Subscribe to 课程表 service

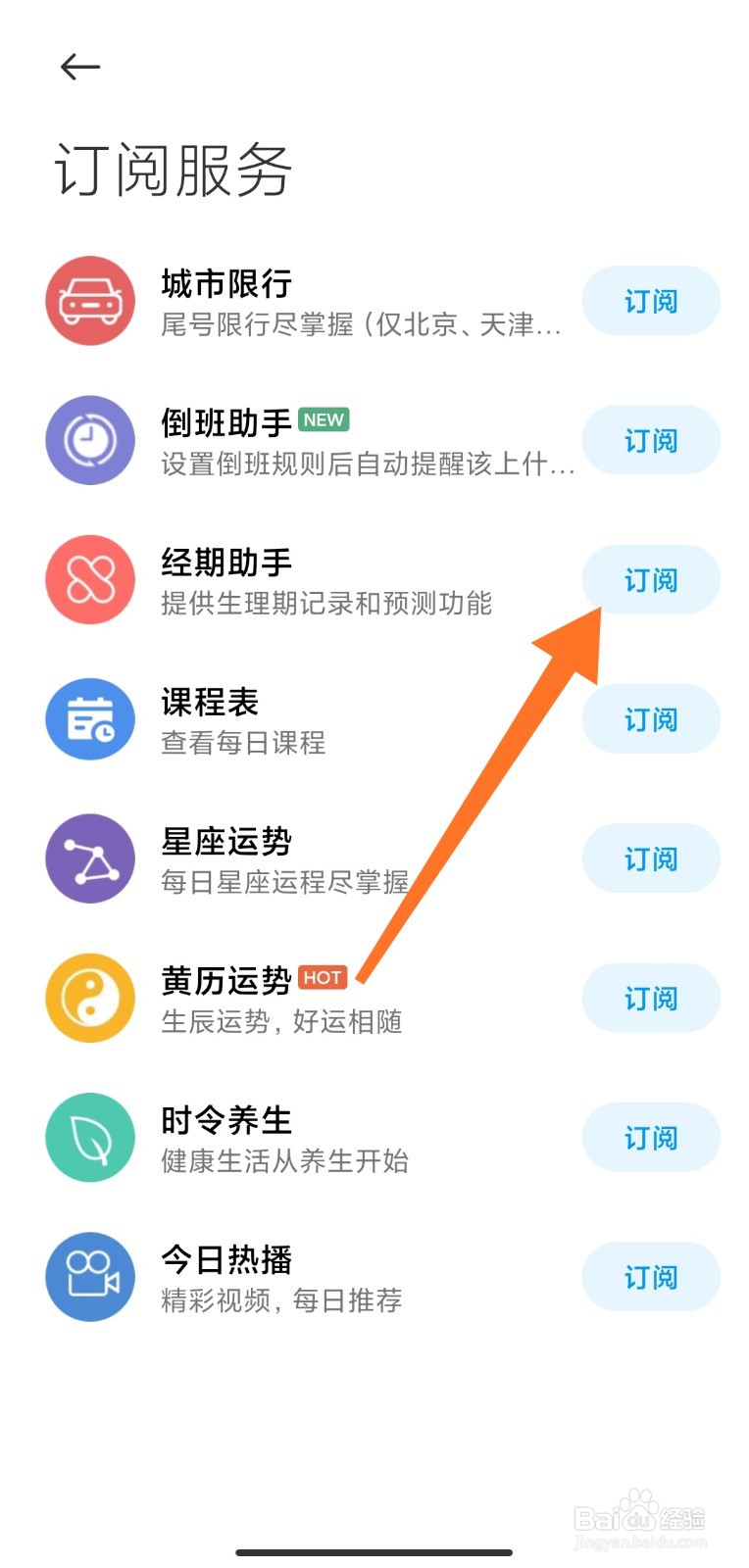click(650, 718)
